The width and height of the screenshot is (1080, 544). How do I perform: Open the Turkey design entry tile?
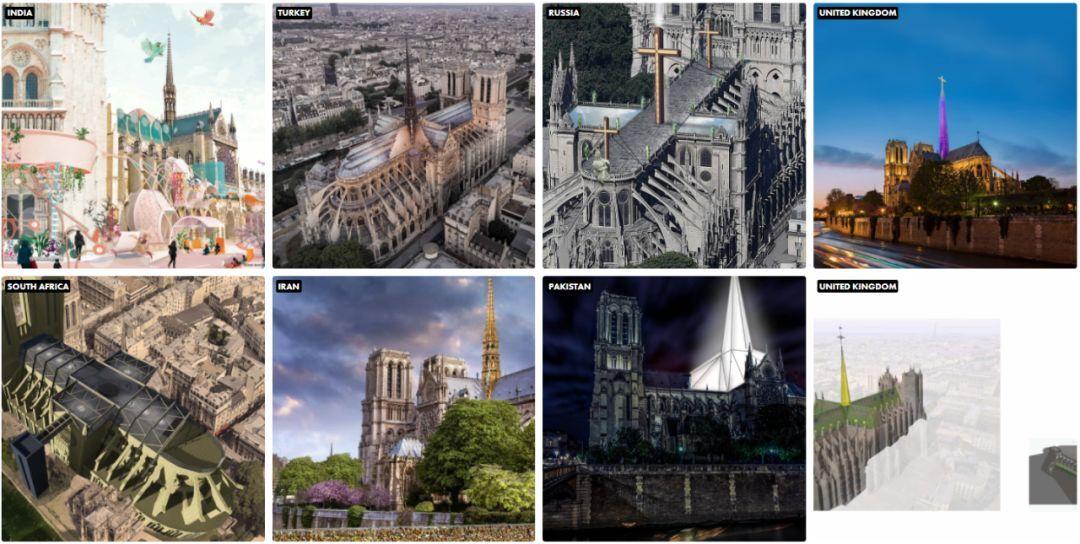404,136
